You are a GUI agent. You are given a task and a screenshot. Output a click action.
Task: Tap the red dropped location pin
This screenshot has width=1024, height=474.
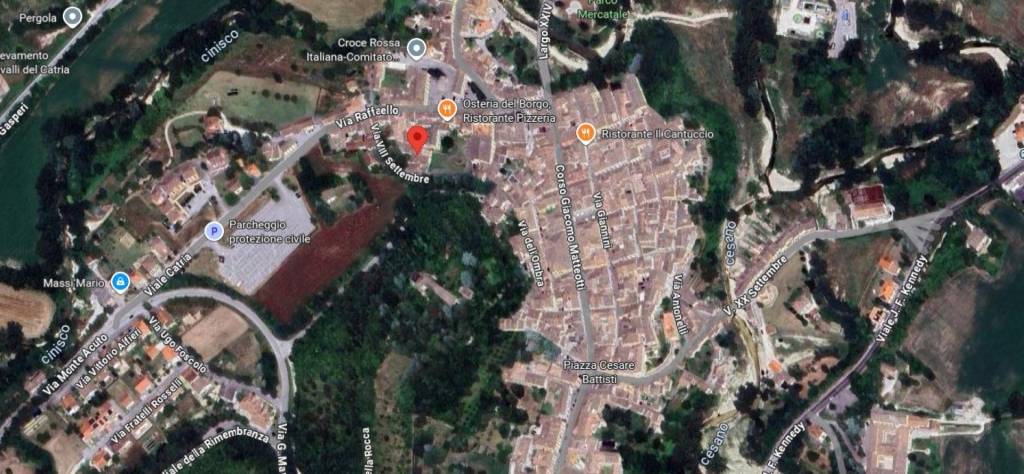(x=419, y=139)
